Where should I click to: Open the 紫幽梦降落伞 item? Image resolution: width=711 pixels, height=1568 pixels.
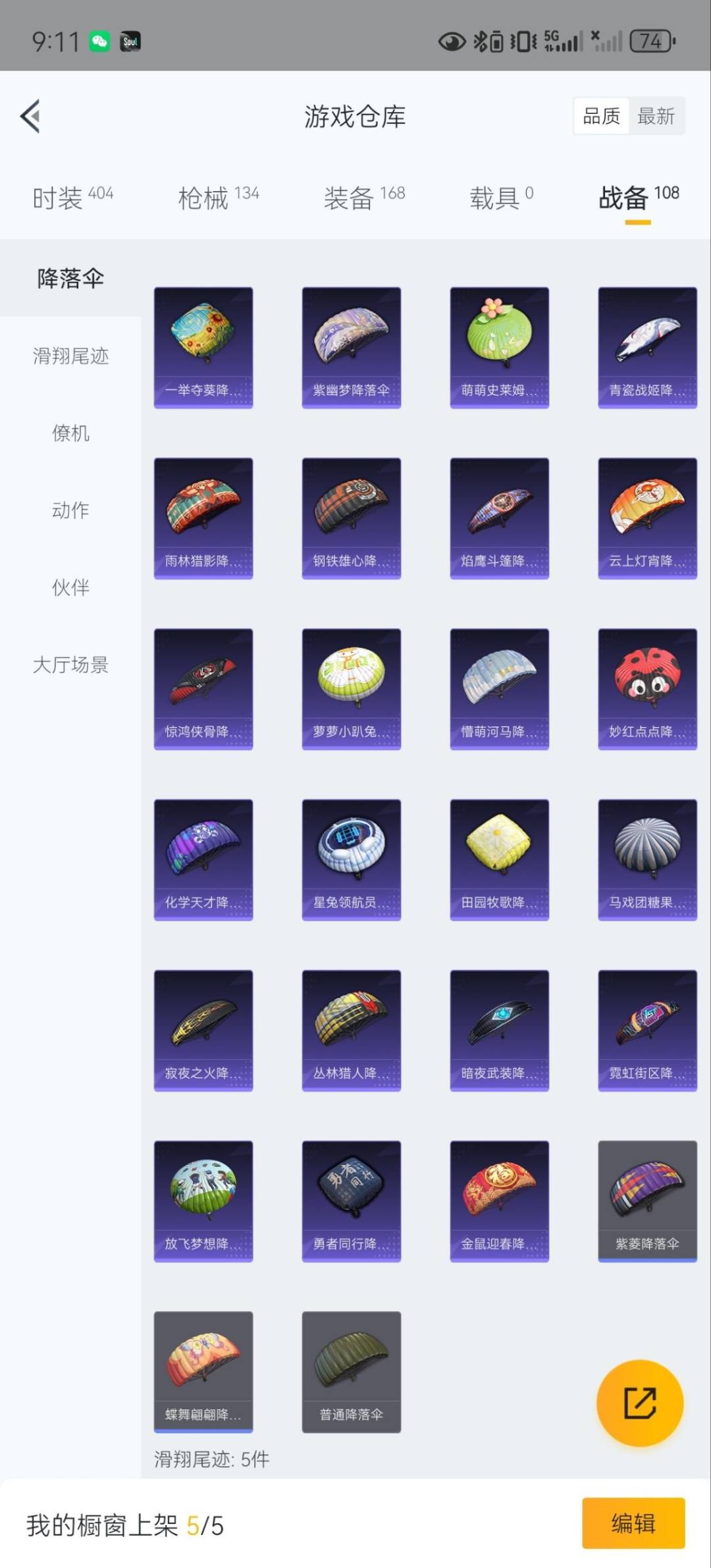click(351, 347)
